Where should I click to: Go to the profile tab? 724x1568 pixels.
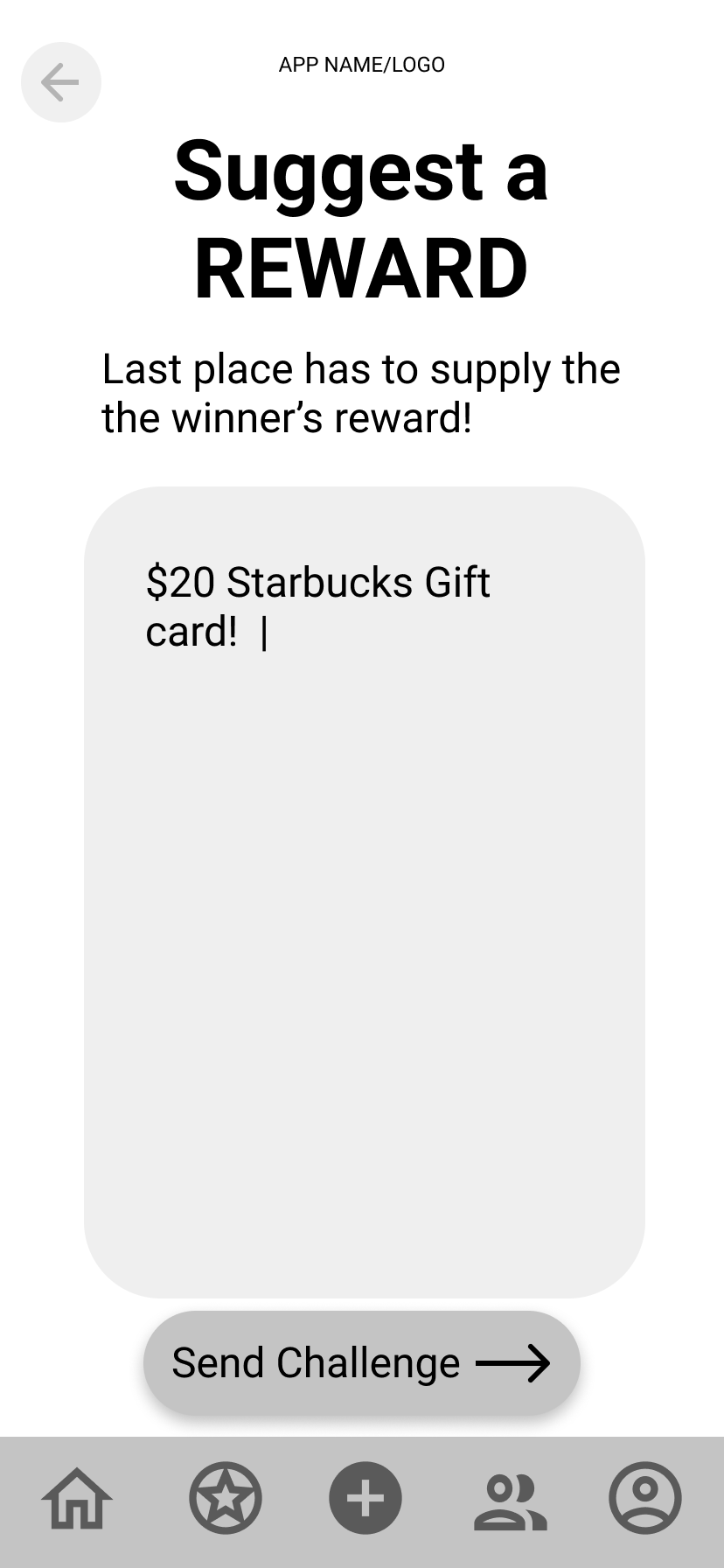pos(645,1498)
